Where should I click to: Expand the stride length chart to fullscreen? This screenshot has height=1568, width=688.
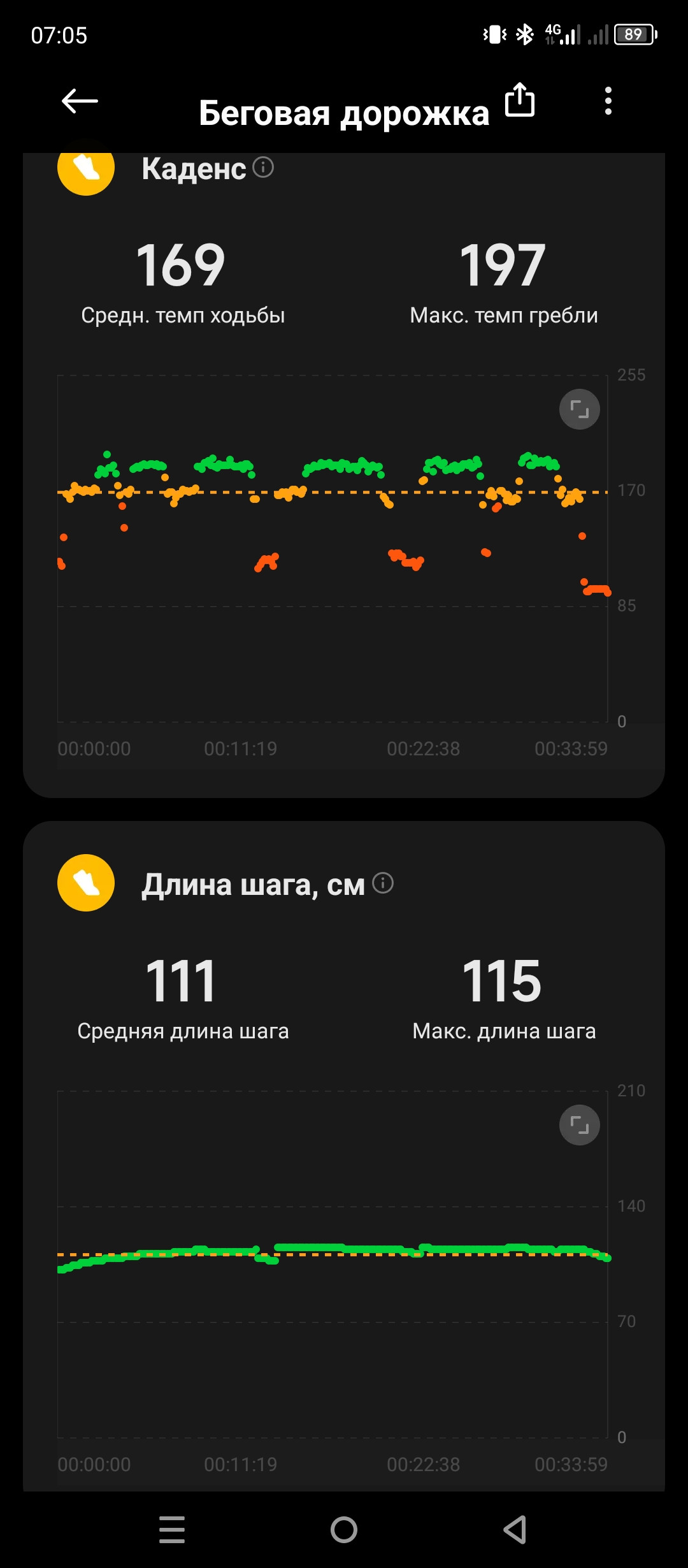(x=580, y=1125)
